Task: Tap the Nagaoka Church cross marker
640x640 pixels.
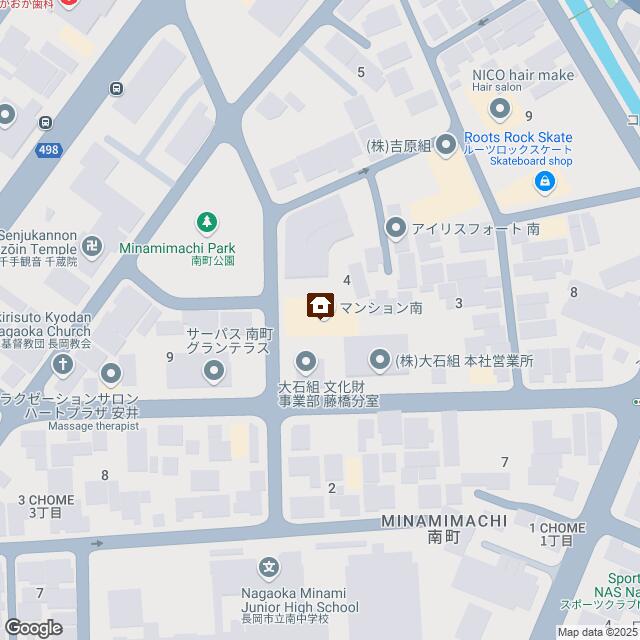Action: point(62,362)
